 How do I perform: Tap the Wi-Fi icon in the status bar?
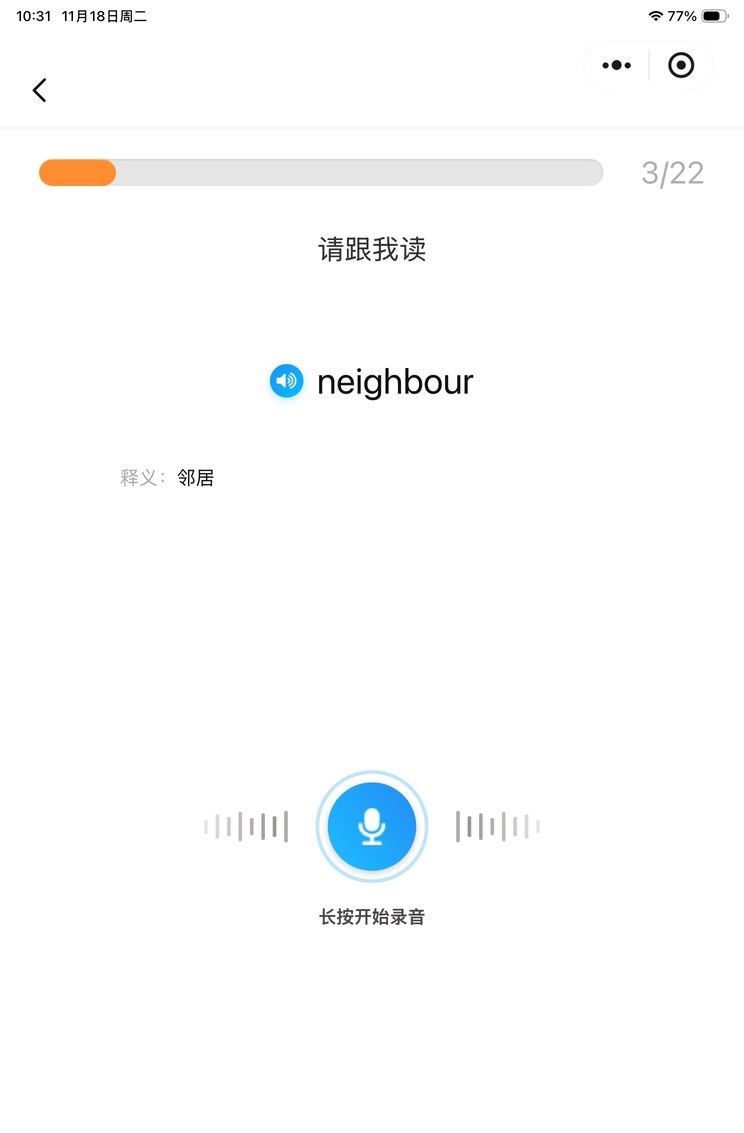[655, 15]
